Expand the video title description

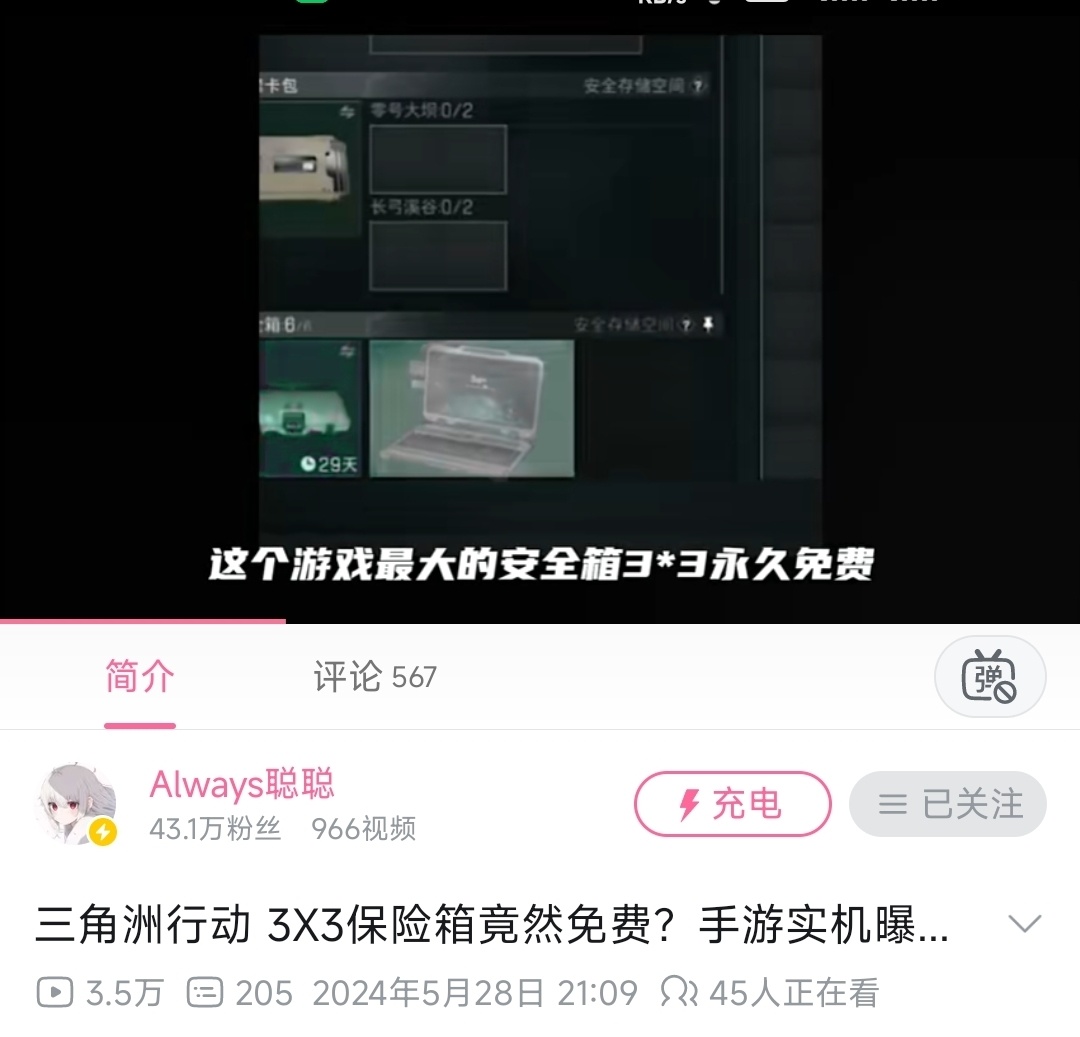click(x=1024, y=923)
